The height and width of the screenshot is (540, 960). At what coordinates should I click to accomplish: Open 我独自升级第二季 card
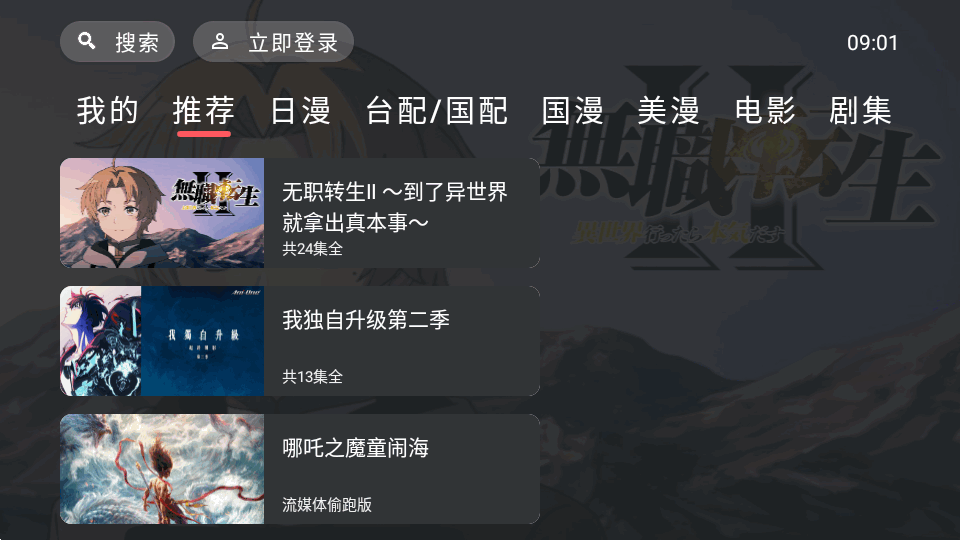click(x=300, y=341)
